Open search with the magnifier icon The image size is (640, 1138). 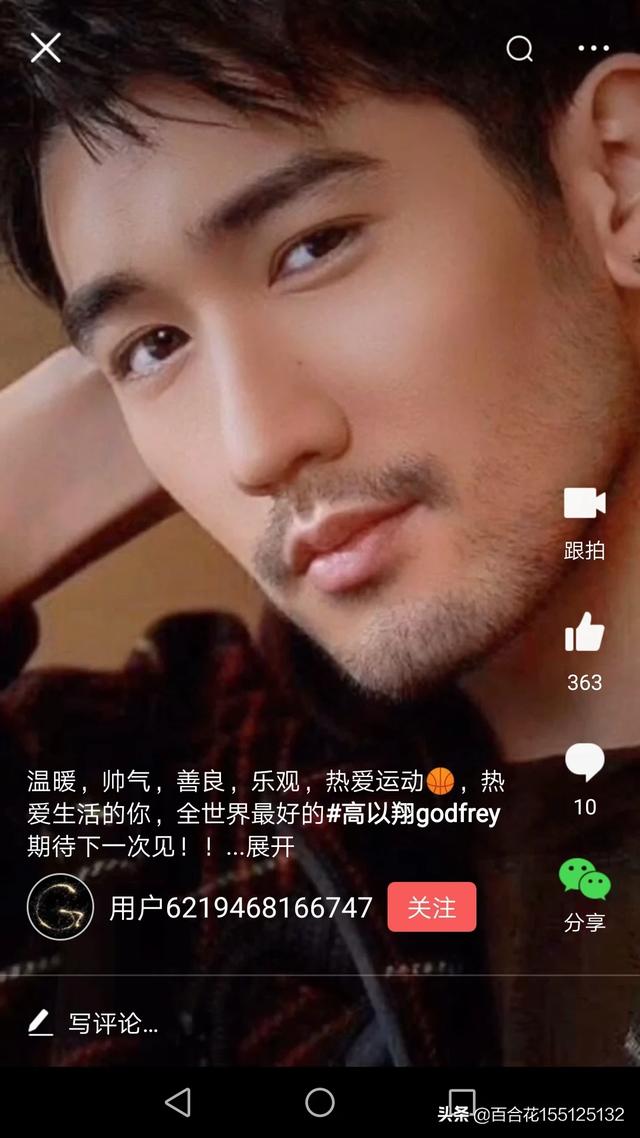[x=520, y=49]
